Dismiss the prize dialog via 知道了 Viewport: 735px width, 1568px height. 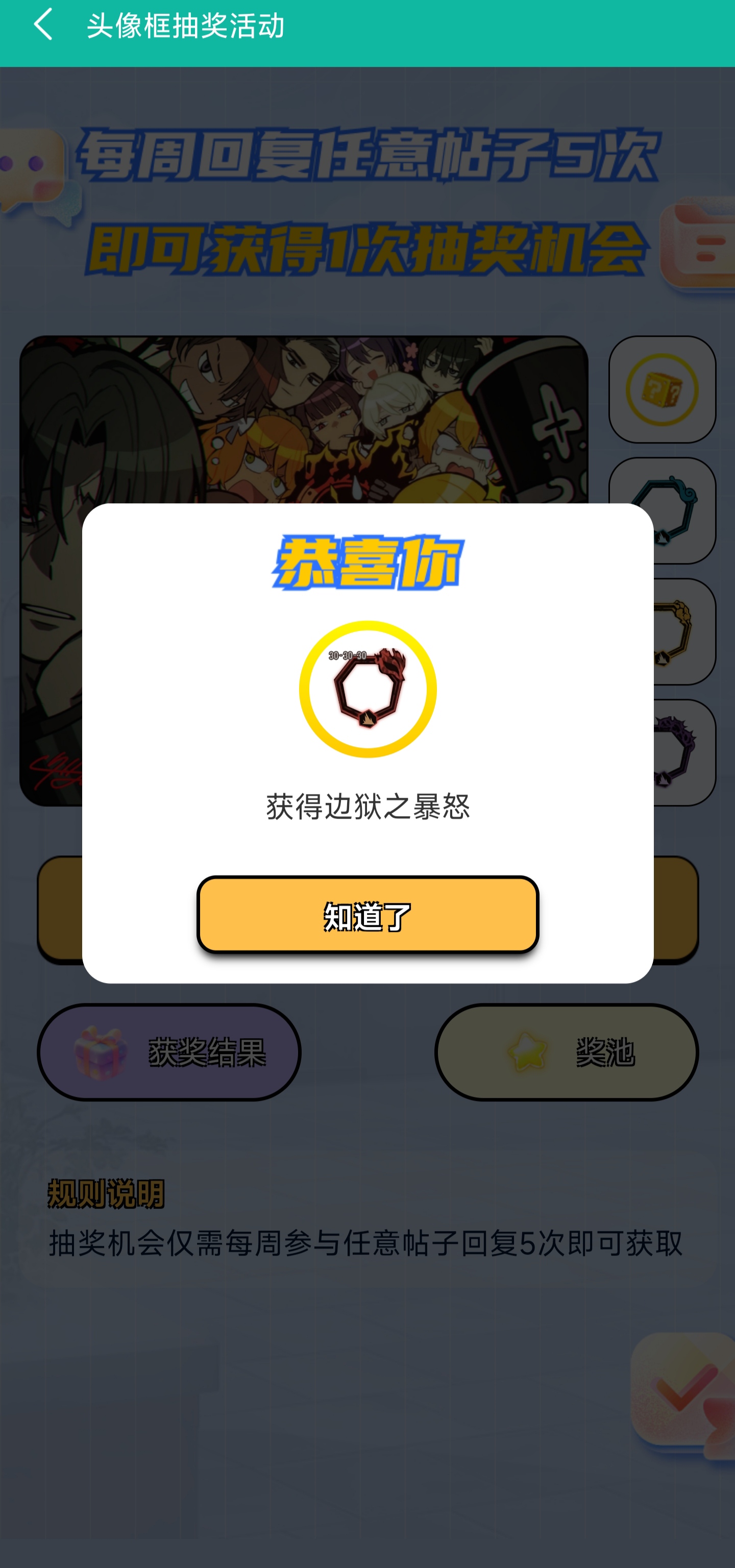367,915
